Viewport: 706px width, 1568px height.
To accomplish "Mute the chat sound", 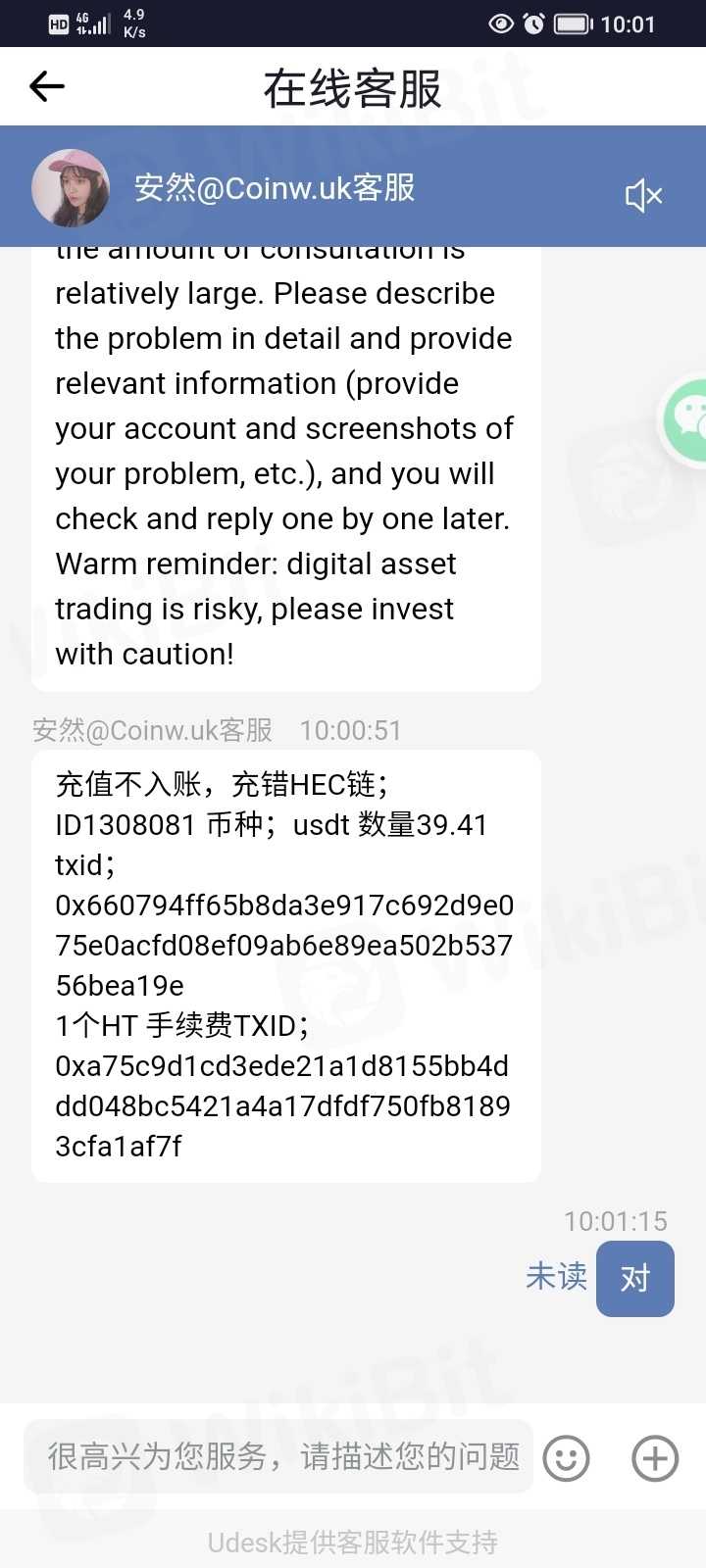I will [643, 195].
